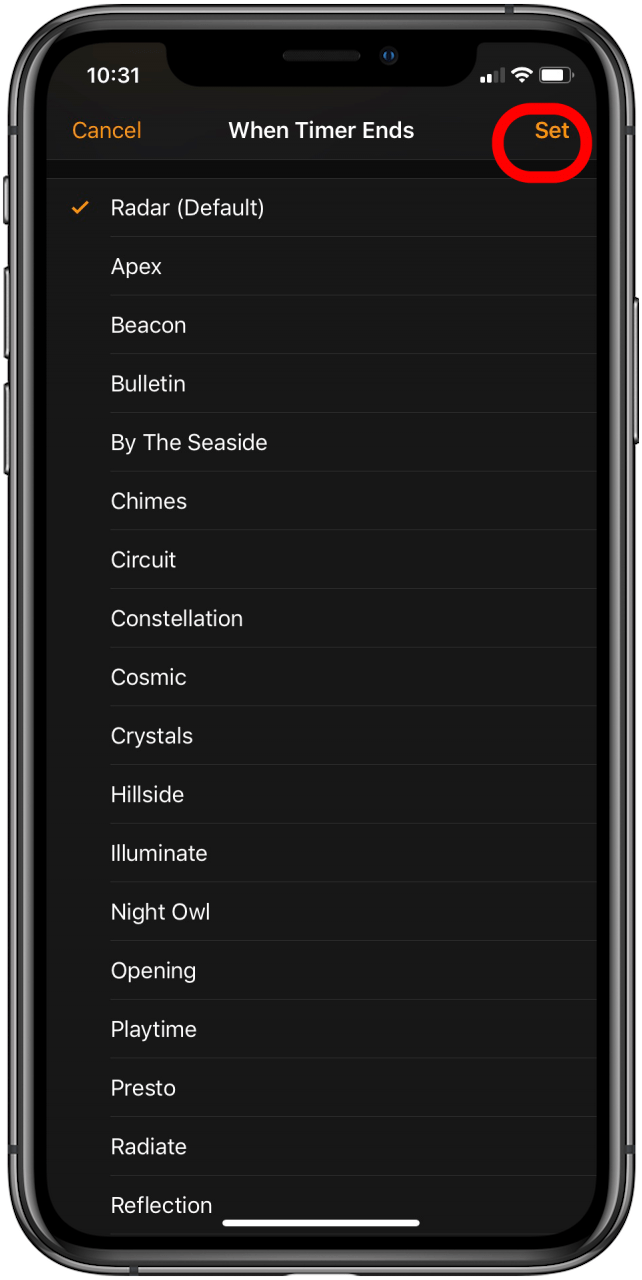Pick the Bulletin sound
The height and width of the screenshot is (1280, 642).
pos(148,384)
